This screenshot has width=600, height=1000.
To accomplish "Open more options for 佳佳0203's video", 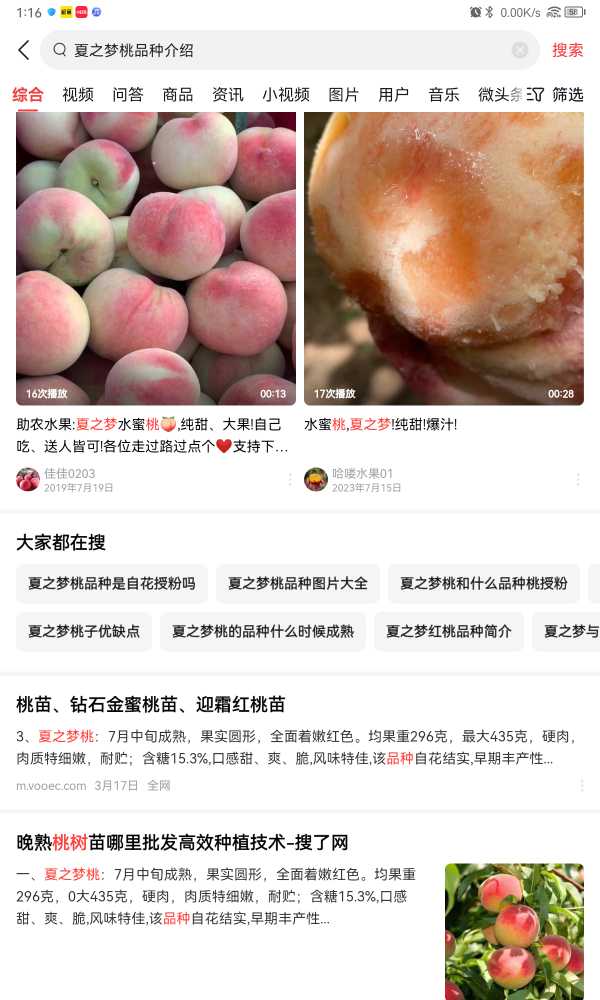I will tap(290, 480).
